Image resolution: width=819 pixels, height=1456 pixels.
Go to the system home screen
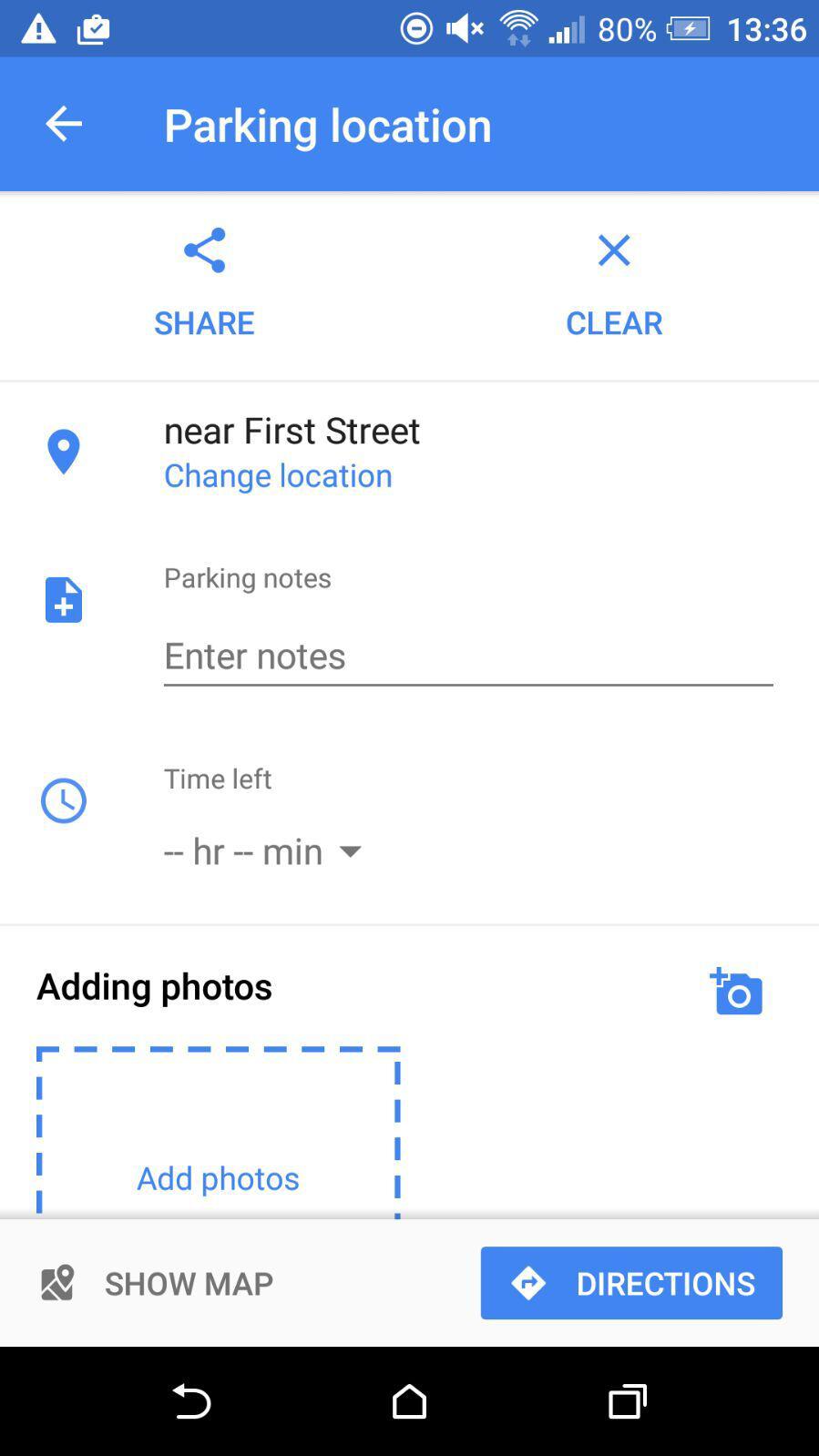[x=409, y=1401]
